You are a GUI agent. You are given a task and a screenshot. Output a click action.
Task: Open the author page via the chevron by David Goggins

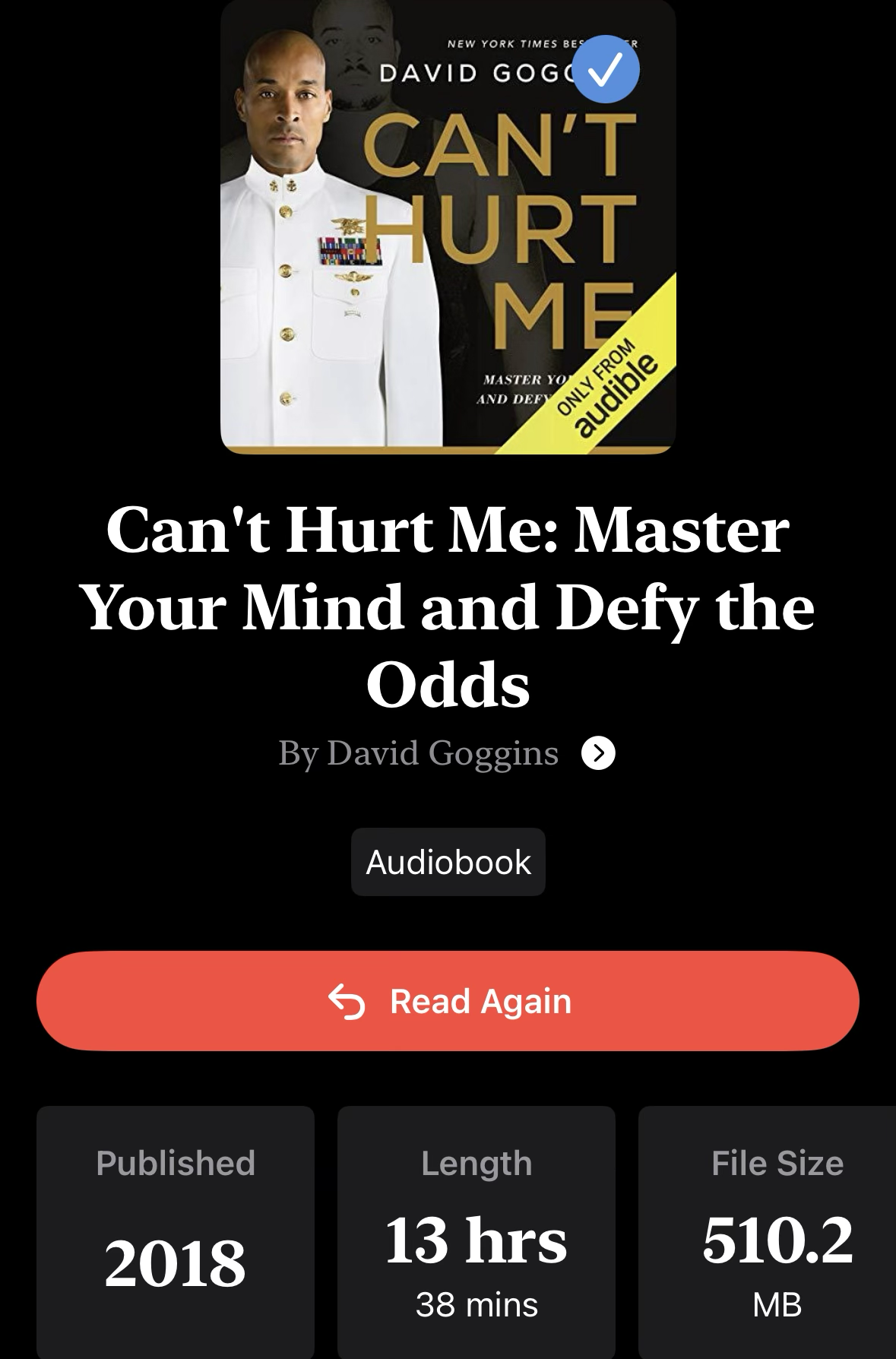tap(598, 754)
